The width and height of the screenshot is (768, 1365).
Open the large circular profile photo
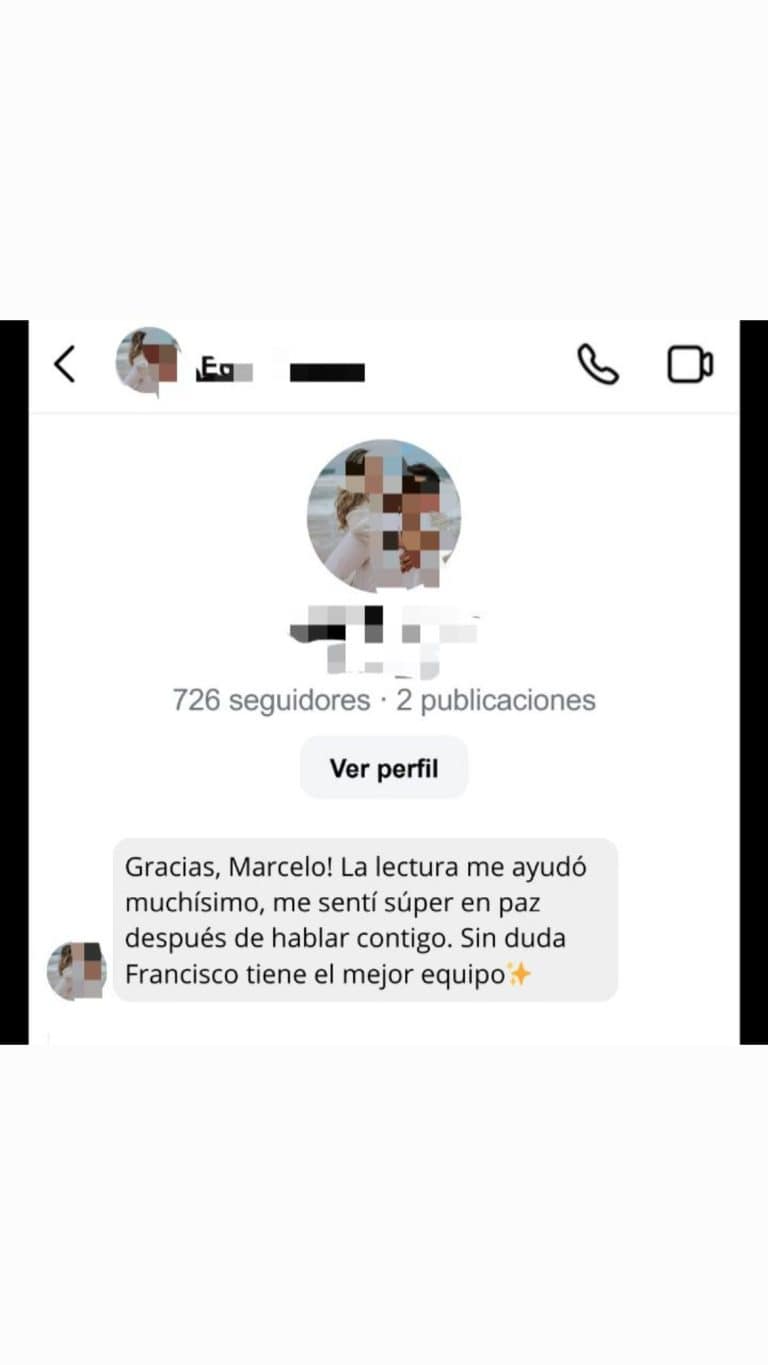click(383, 515)
